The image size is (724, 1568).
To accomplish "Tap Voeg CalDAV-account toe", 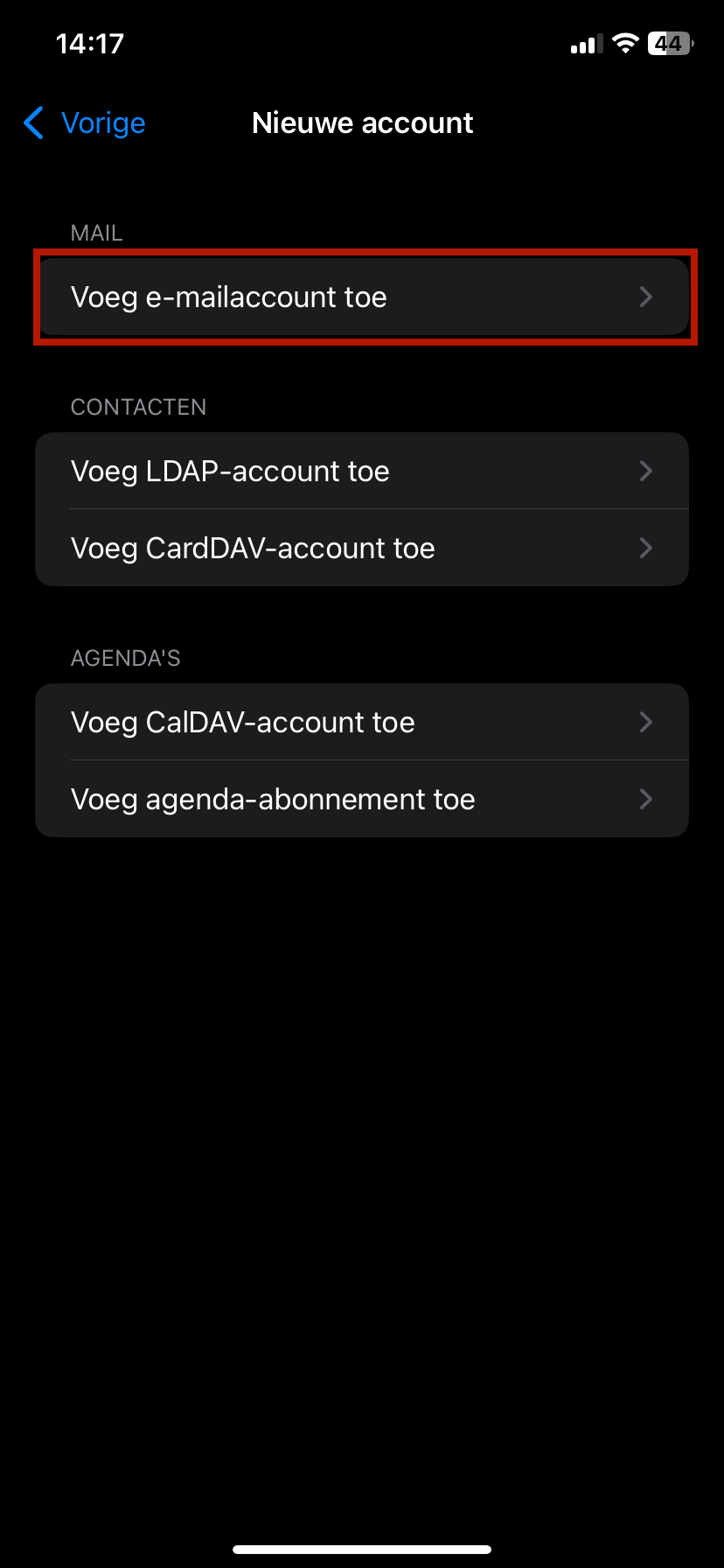I will [x=362, y=723].
